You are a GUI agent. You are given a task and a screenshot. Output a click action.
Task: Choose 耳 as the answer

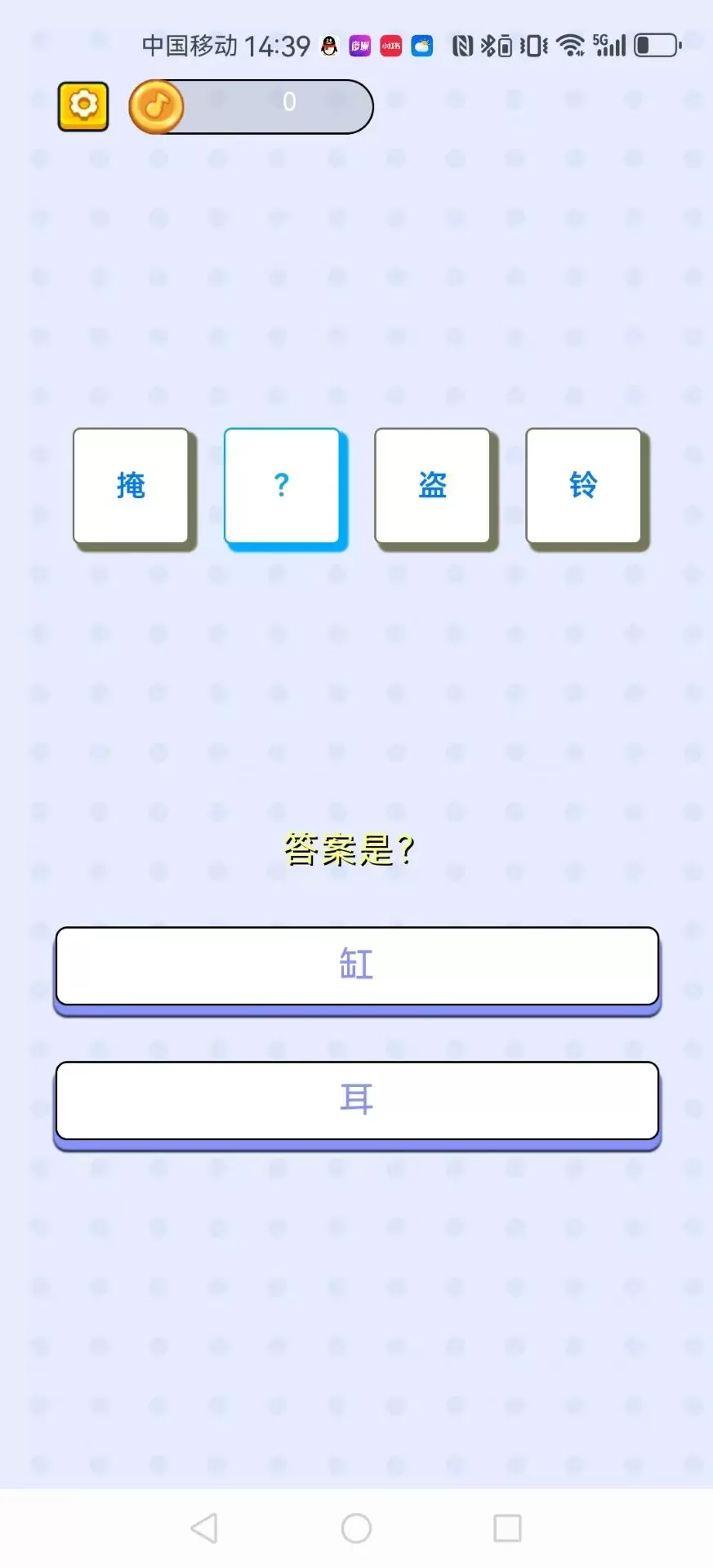pos(357,1100)
